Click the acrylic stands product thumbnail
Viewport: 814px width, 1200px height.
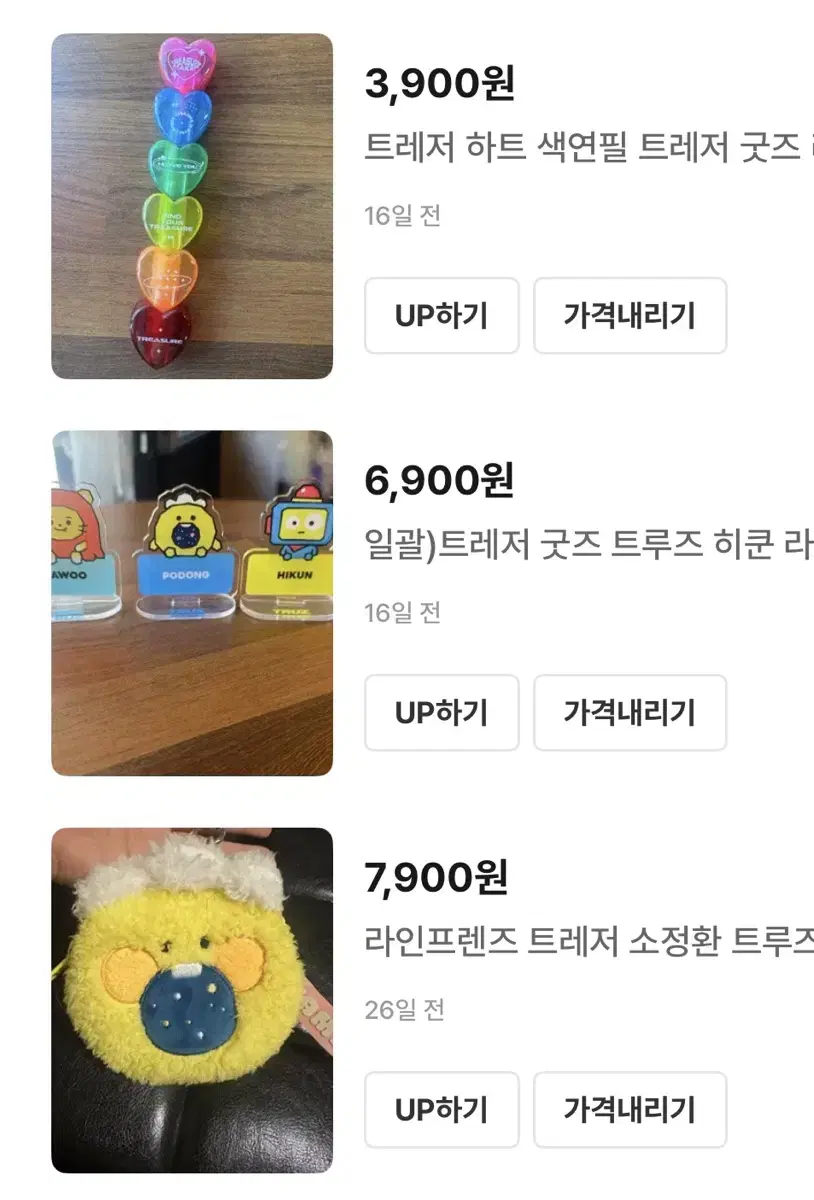click(190, 603)
